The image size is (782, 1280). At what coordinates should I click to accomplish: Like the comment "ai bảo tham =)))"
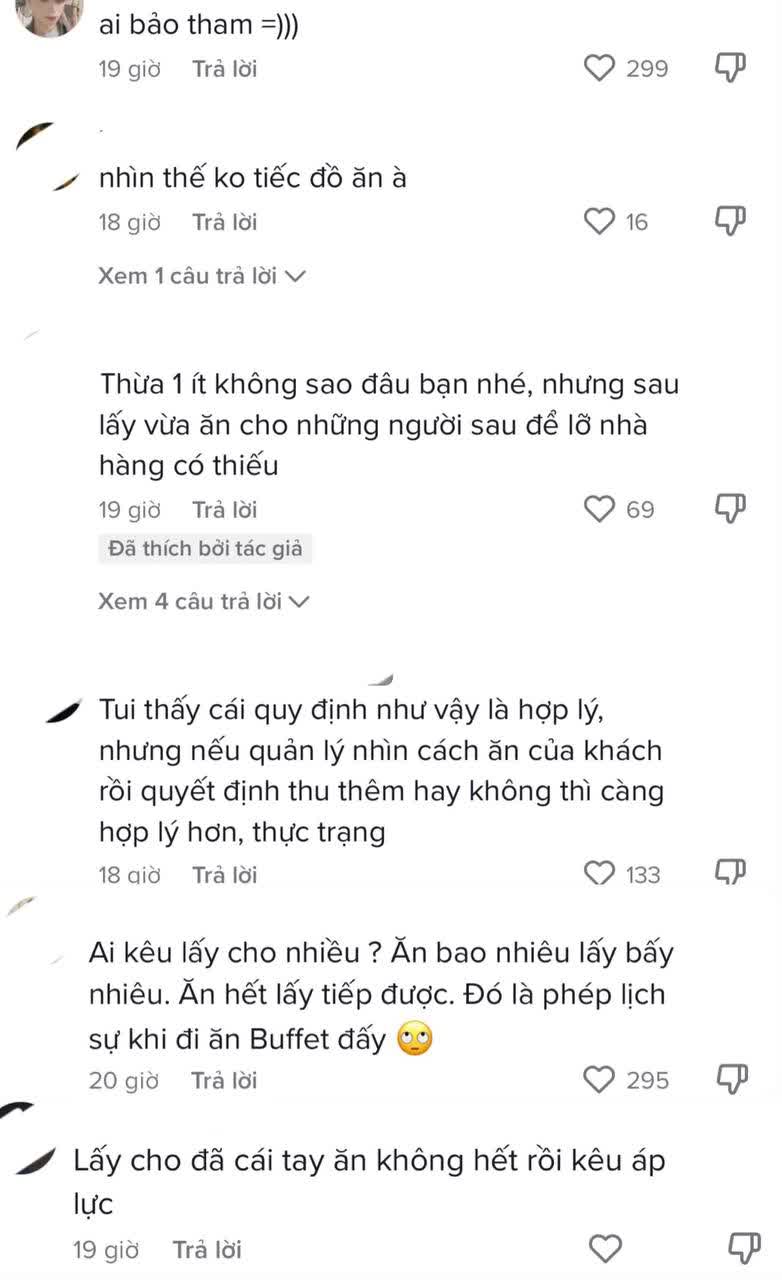599,69
